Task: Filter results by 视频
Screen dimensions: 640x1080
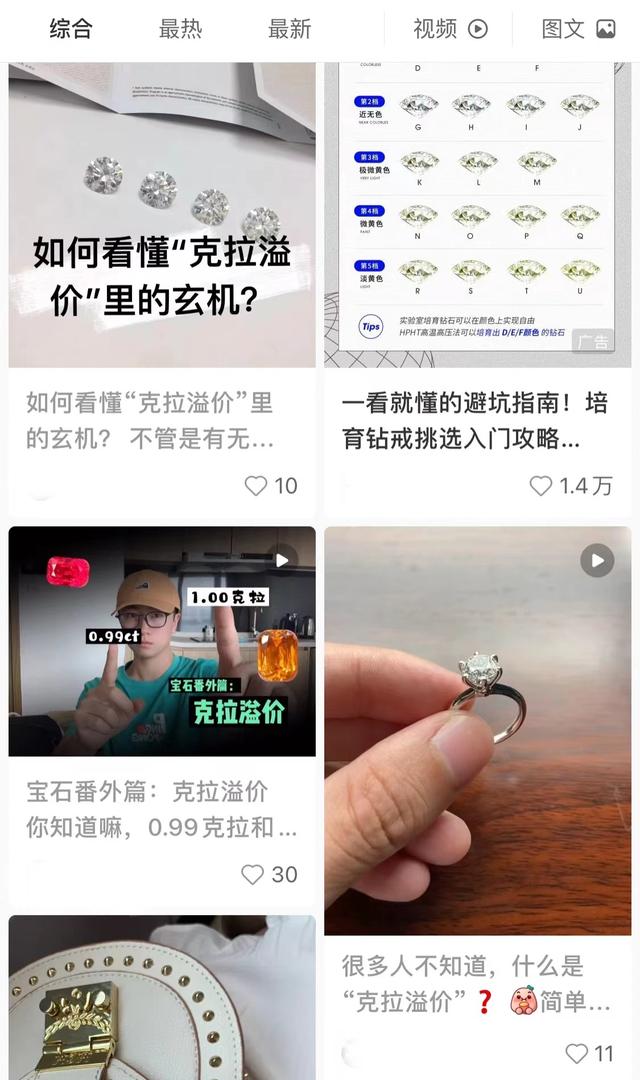Action: [x=450, y=29]
